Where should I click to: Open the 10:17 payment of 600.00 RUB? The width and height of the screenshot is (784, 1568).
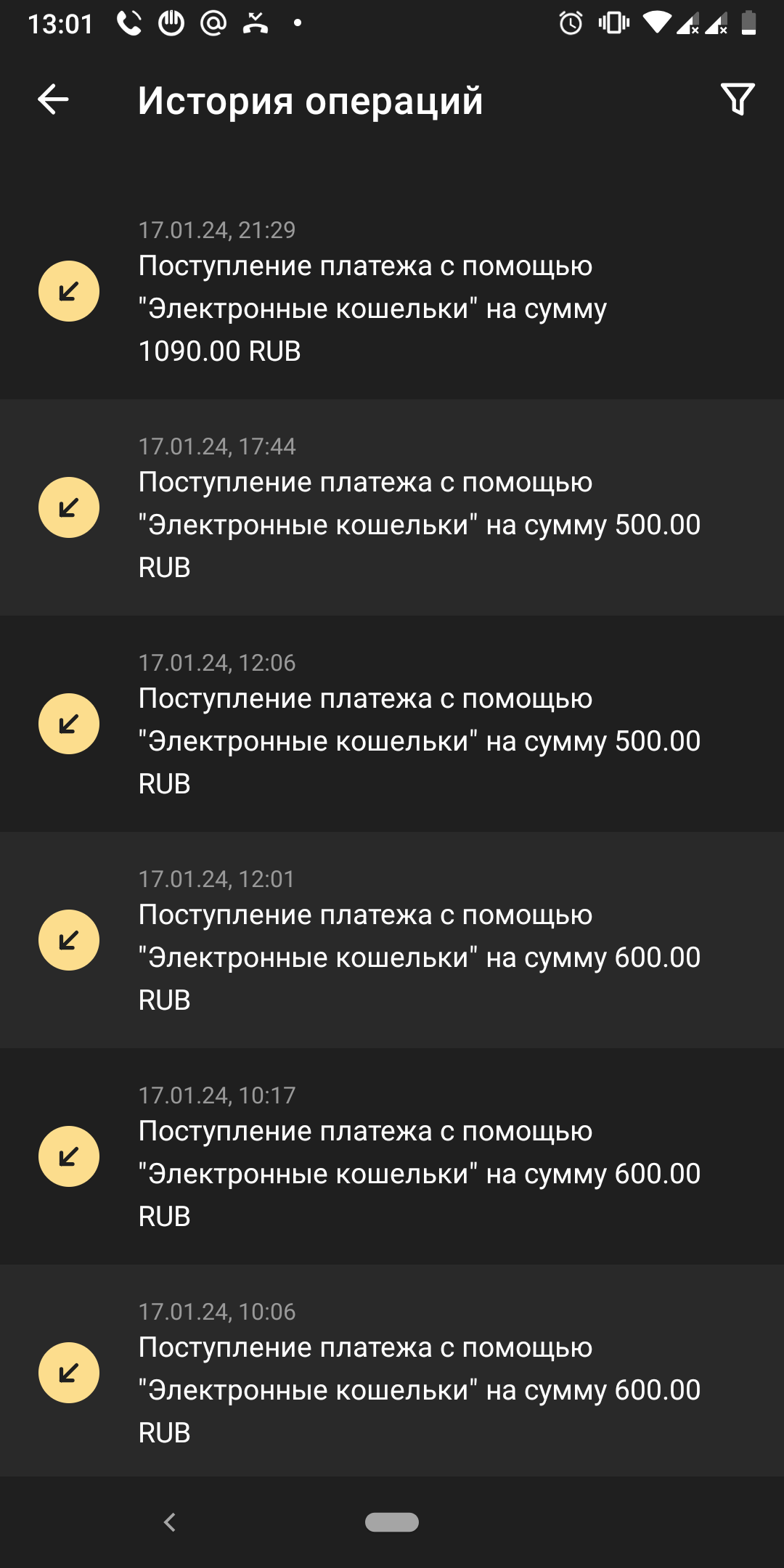point(392,1156)
